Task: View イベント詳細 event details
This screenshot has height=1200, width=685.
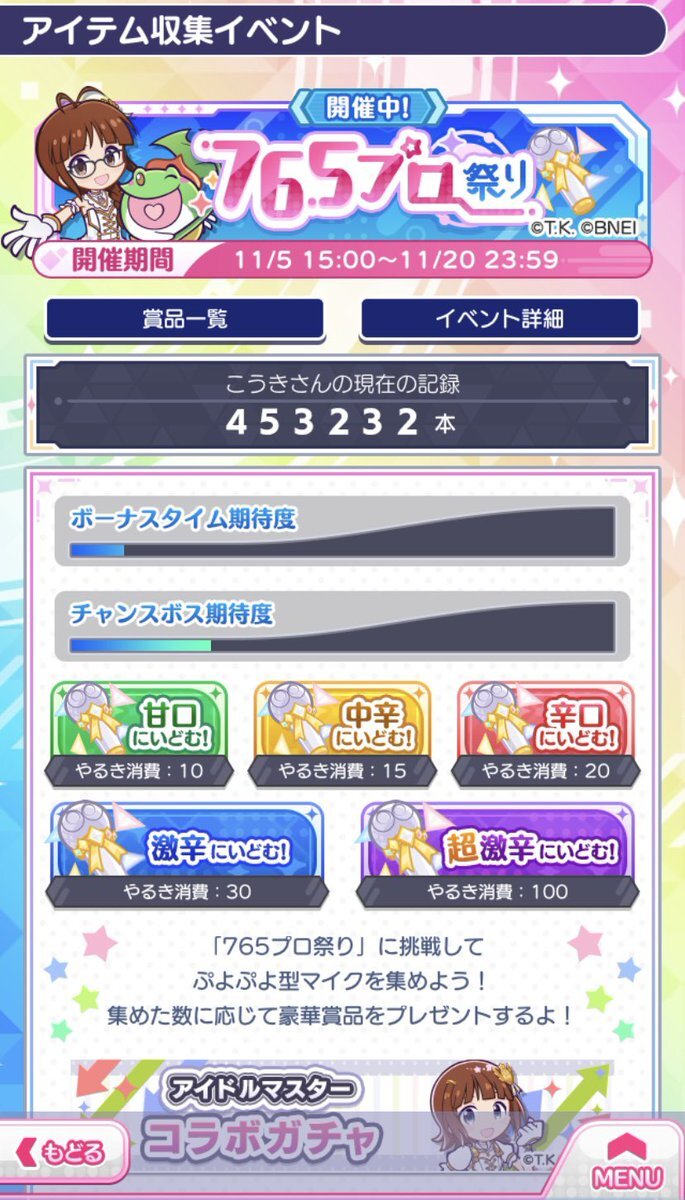Action: (499, 319)
